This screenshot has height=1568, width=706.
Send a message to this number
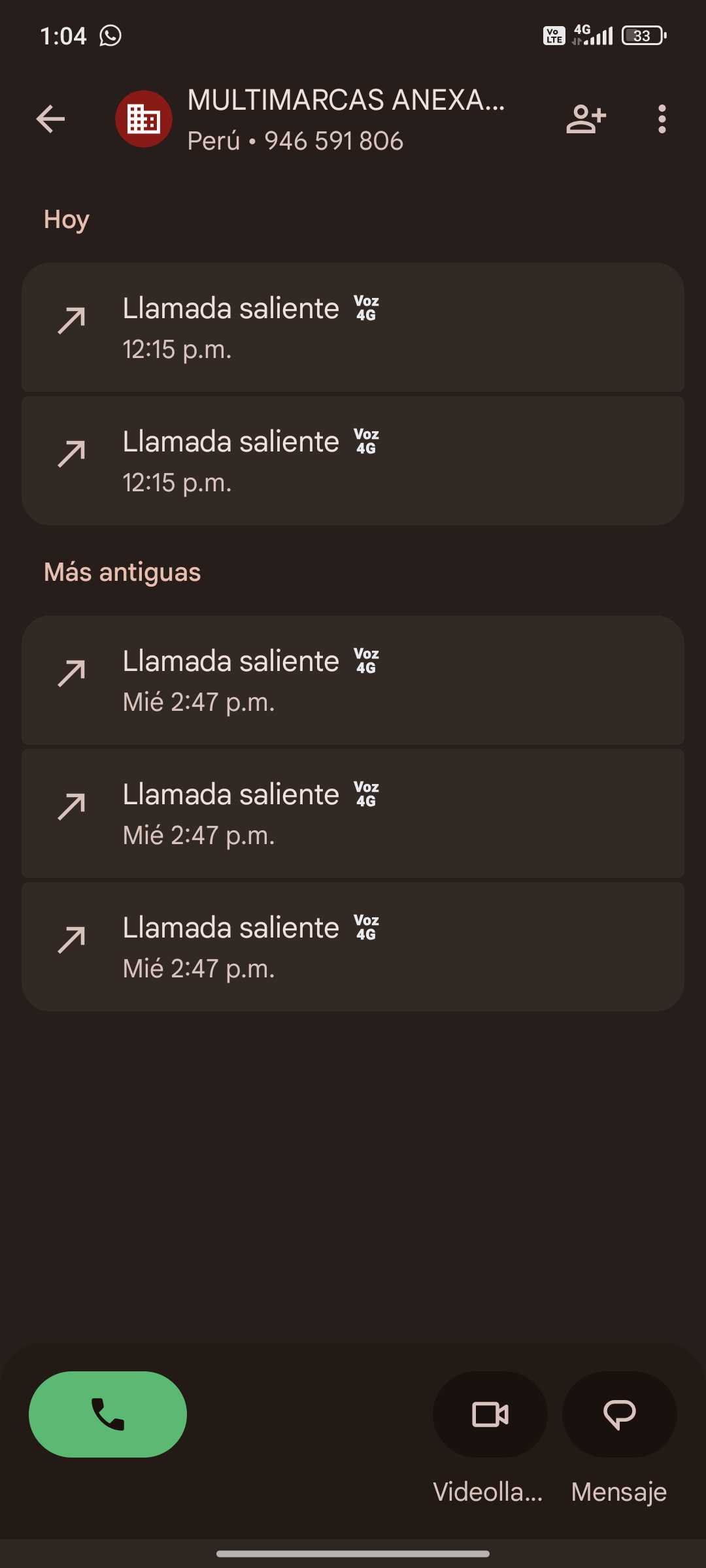[619, 1414]
